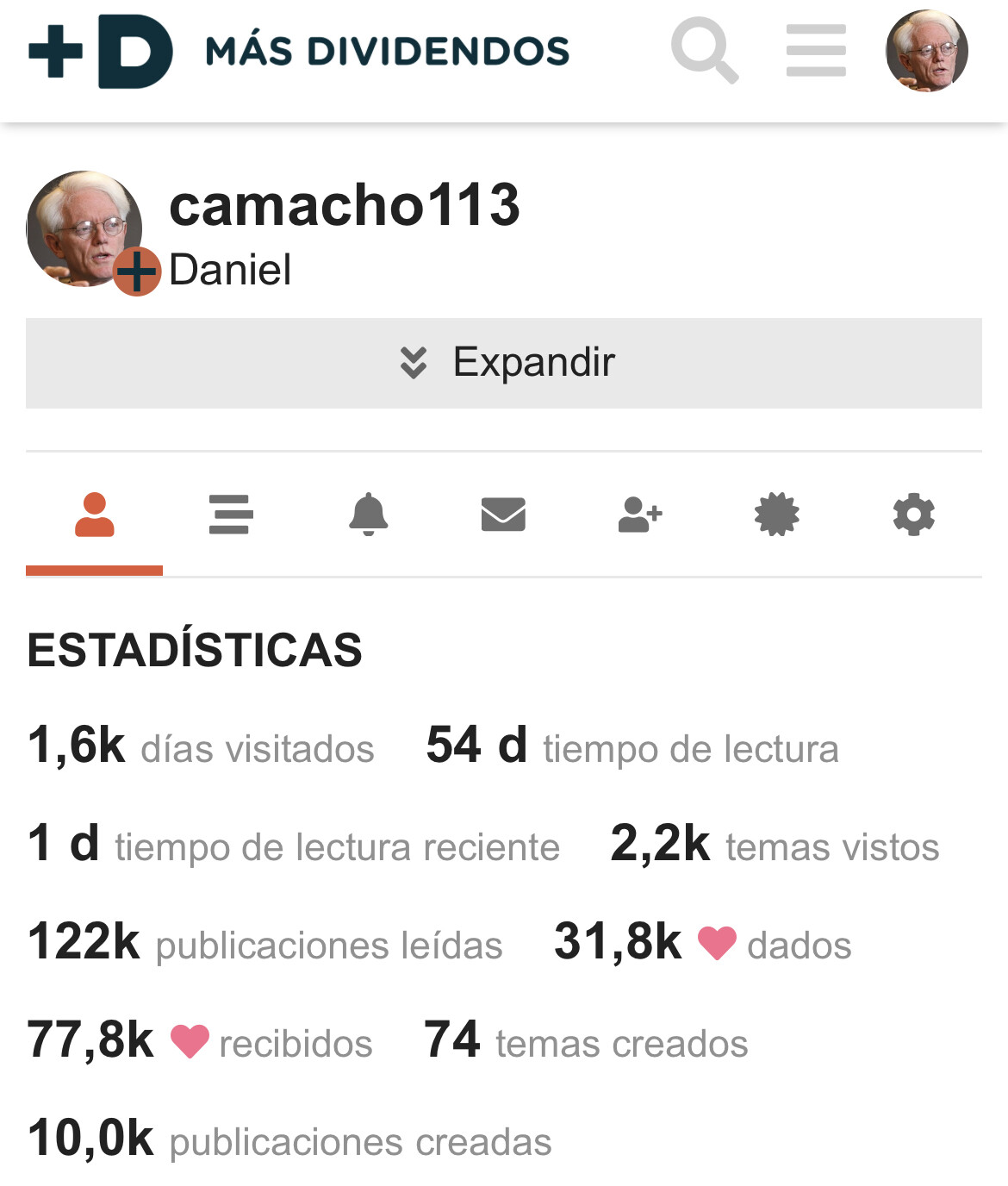Tap the profile avatar in header
The image size is (1008, 1186).
927,51
